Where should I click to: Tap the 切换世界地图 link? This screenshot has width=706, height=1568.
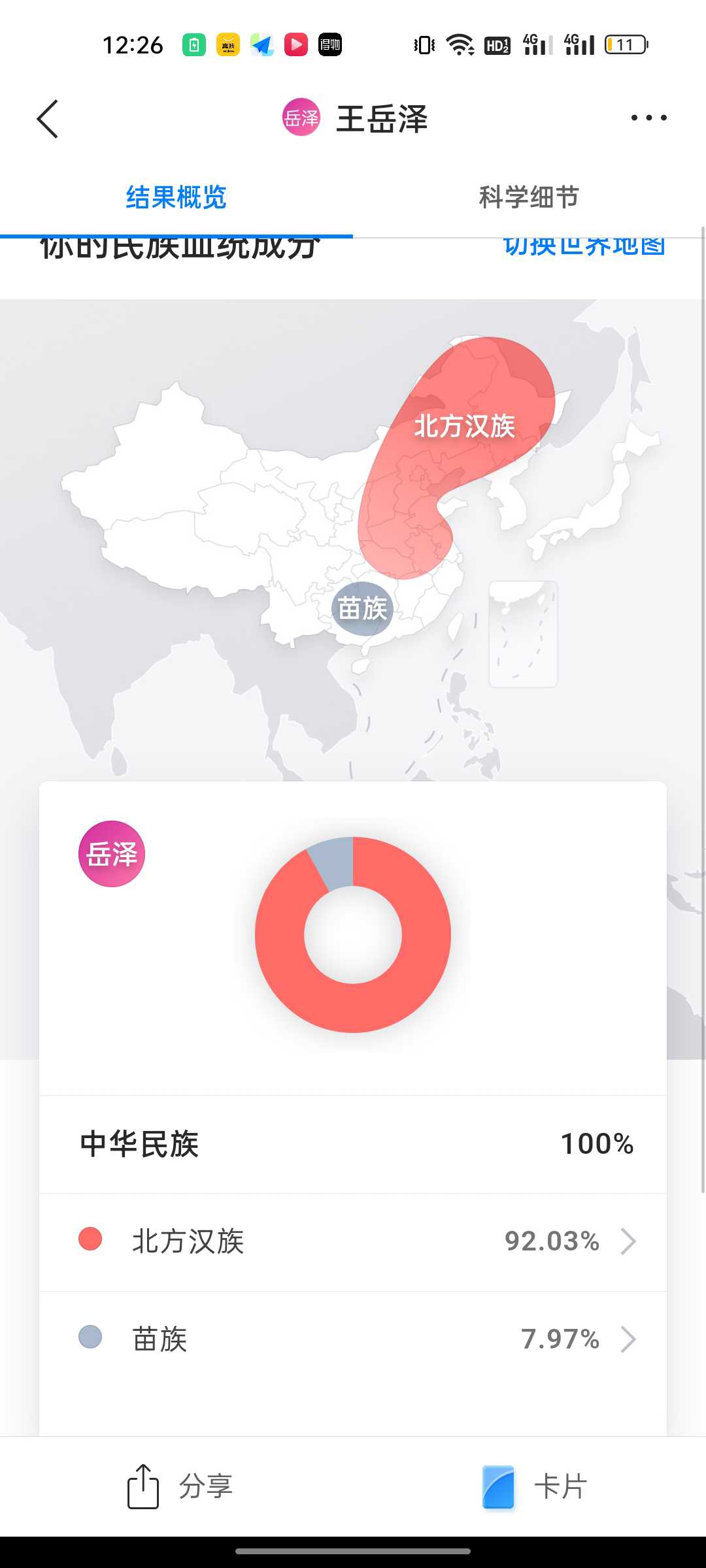pyautogui.click(x=584, y=247)
